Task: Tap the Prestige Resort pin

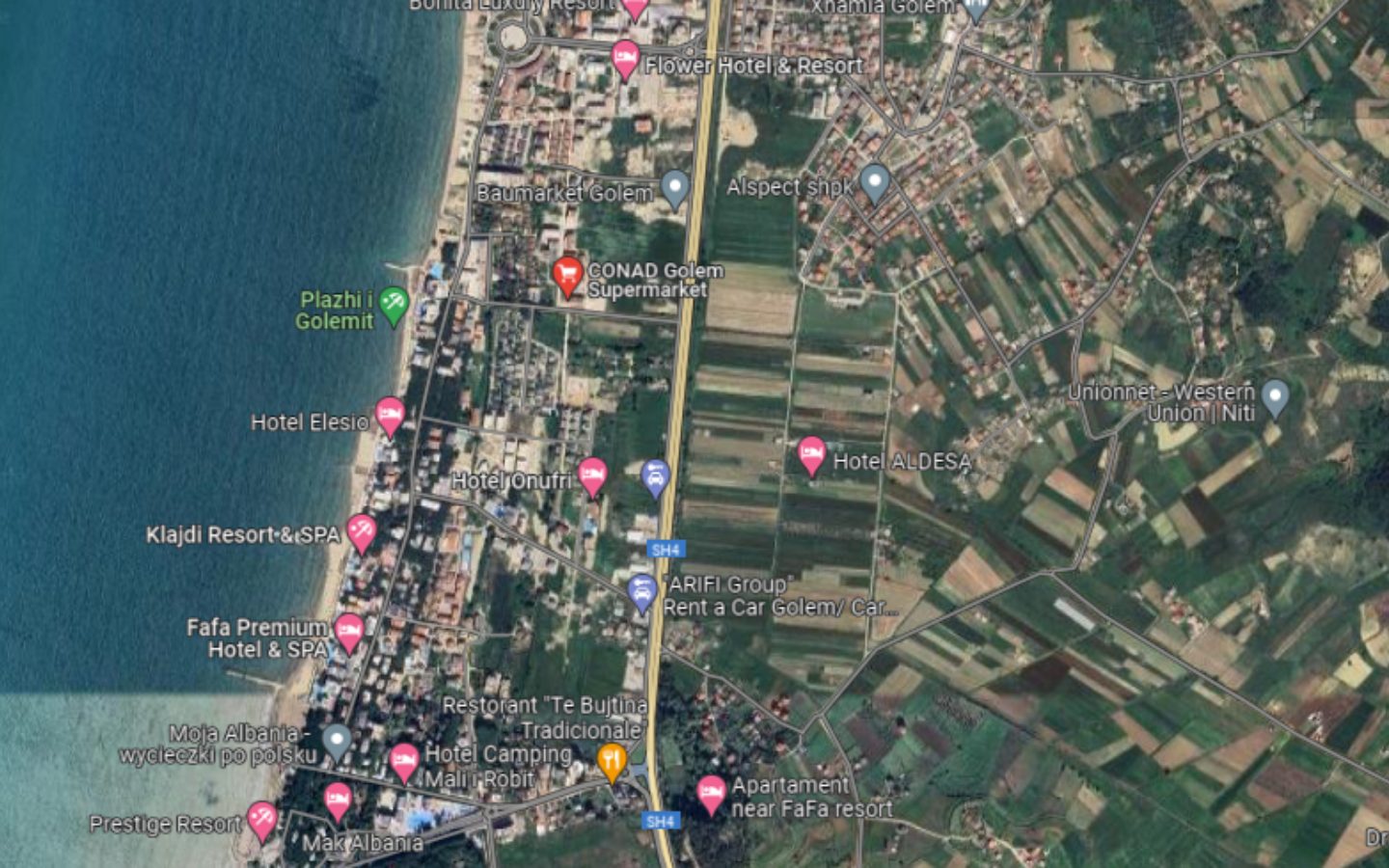Action: (262, 819)
